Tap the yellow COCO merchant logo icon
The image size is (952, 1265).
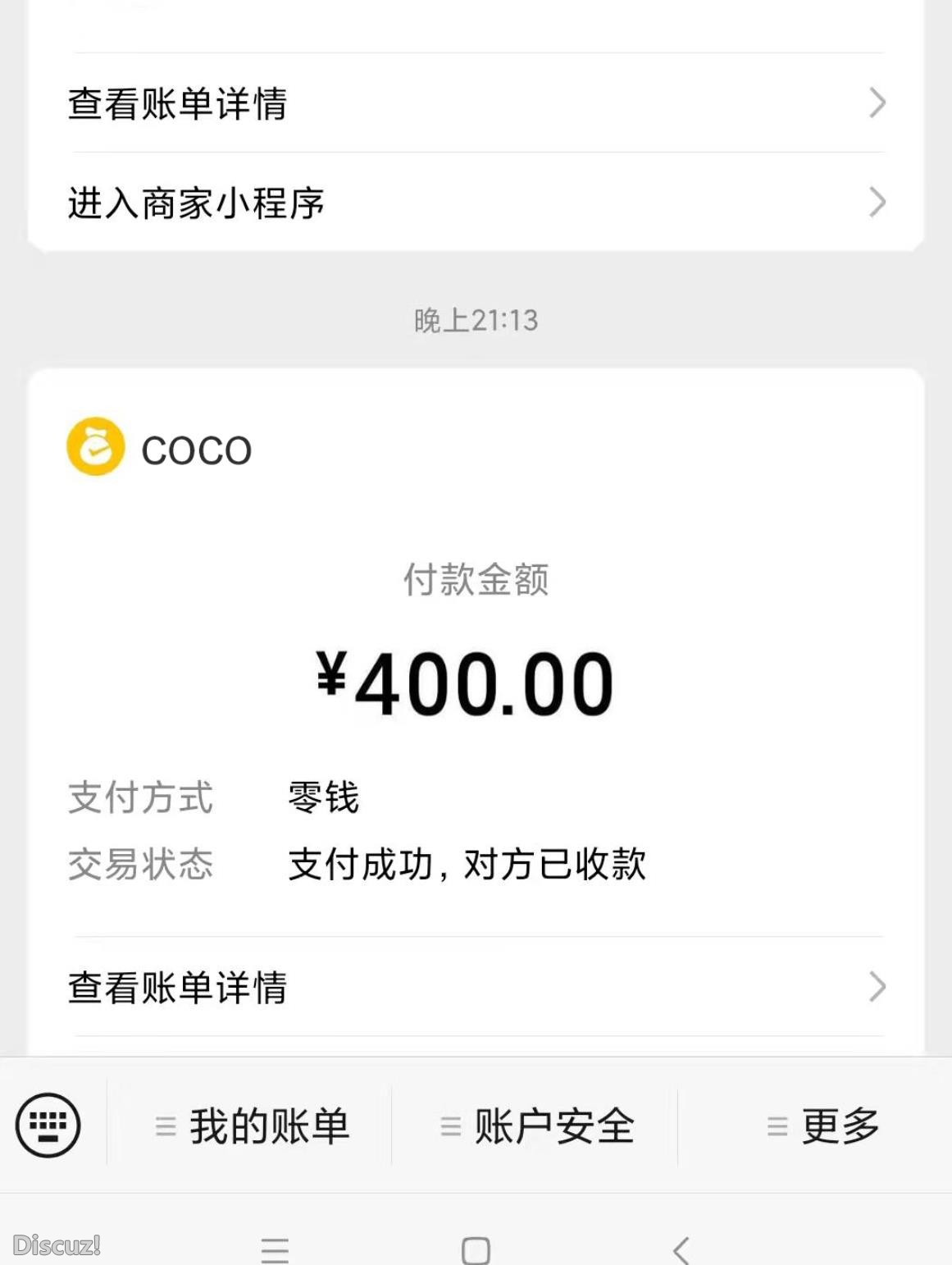(x=96, y=447)
